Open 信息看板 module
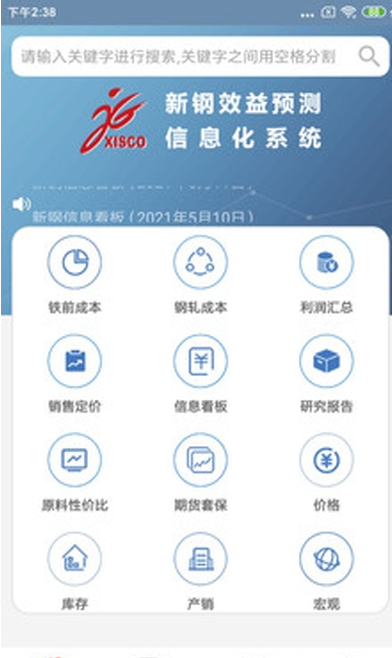This screenshot has height=658, width=392. 201,374
